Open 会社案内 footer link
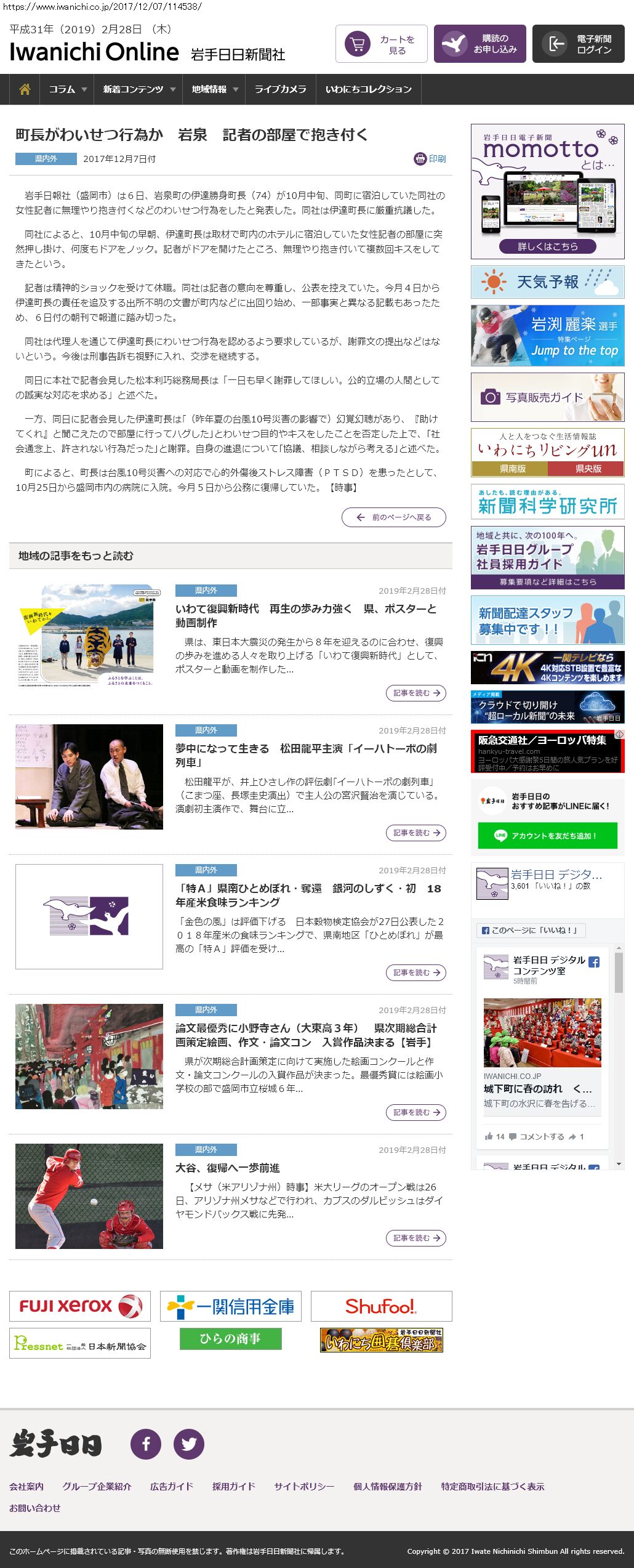This screenshot has height=1568, width=634. 26,1486
